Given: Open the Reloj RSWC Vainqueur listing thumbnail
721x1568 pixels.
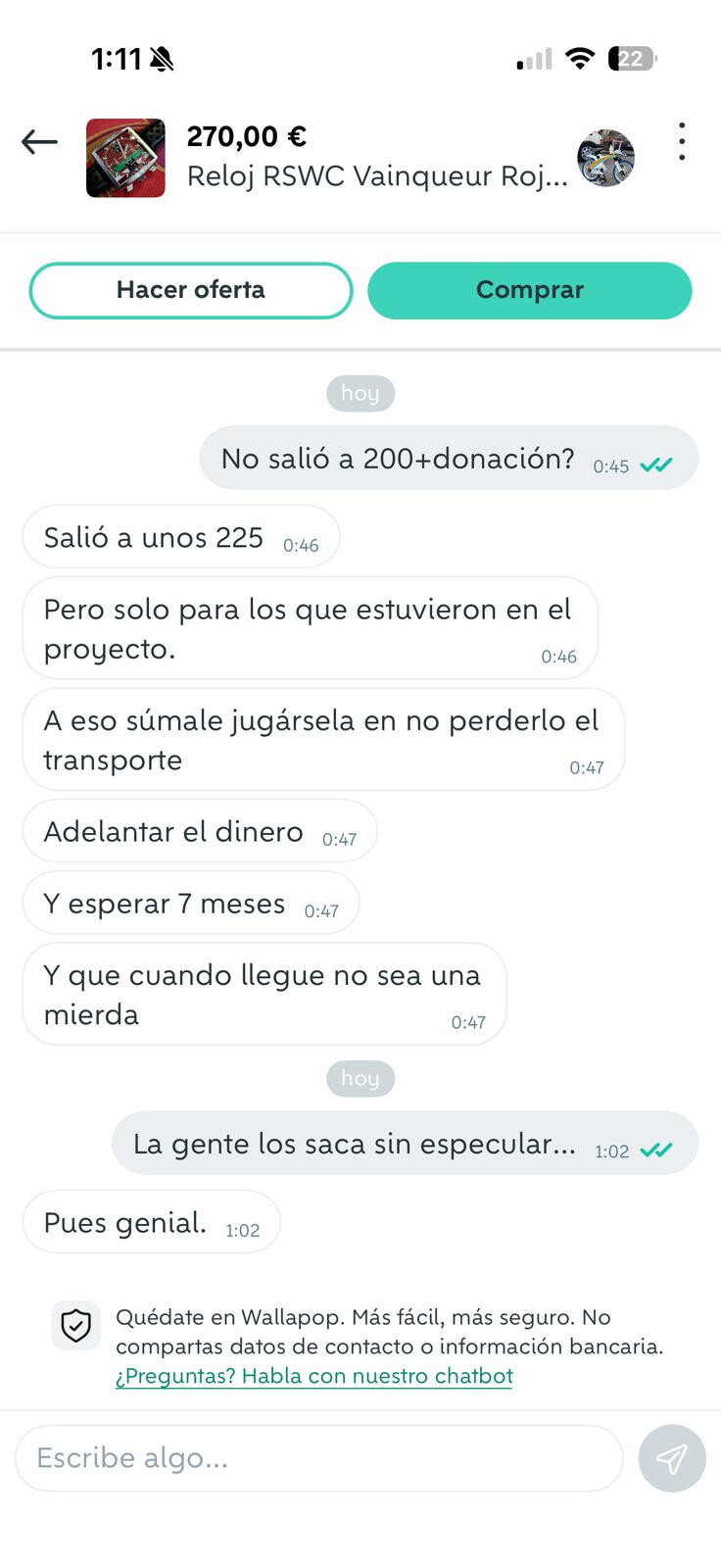Looking at the screenshot, I should click(125, 158).
